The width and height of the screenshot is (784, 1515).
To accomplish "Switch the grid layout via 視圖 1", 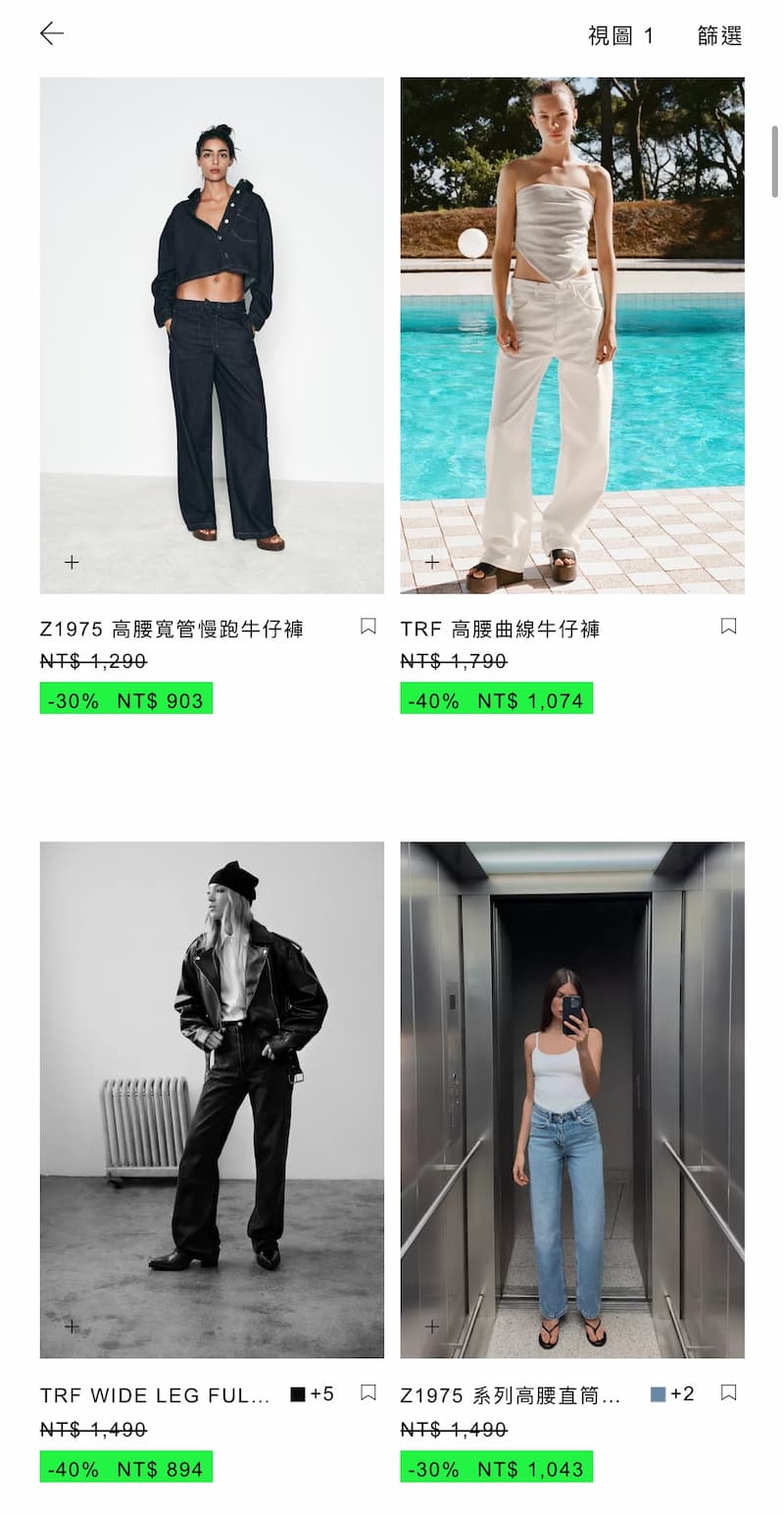I will [620, 36].
